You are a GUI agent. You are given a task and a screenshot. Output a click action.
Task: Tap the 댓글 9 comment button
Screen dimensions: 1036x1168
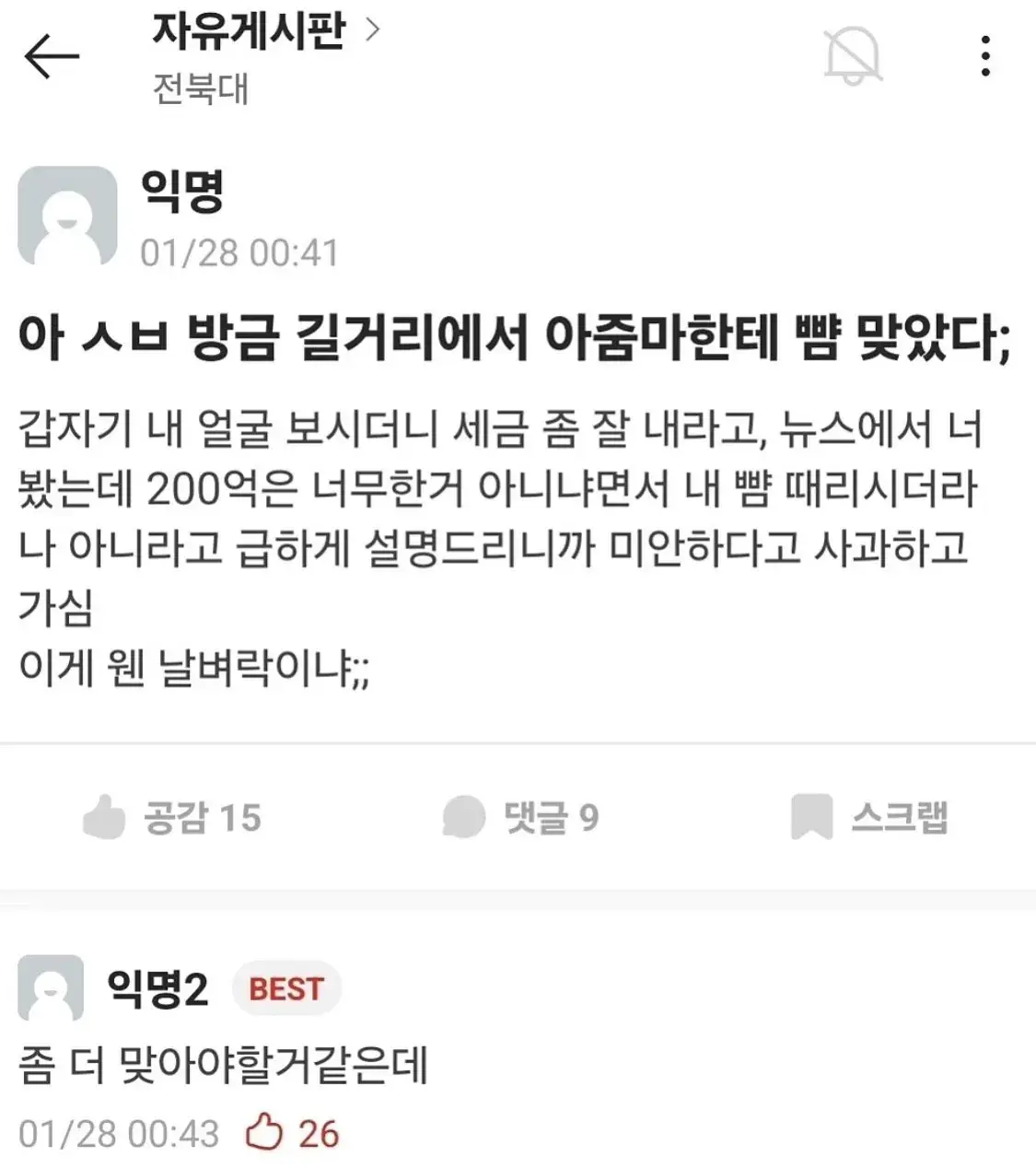[x=520, y=818]
